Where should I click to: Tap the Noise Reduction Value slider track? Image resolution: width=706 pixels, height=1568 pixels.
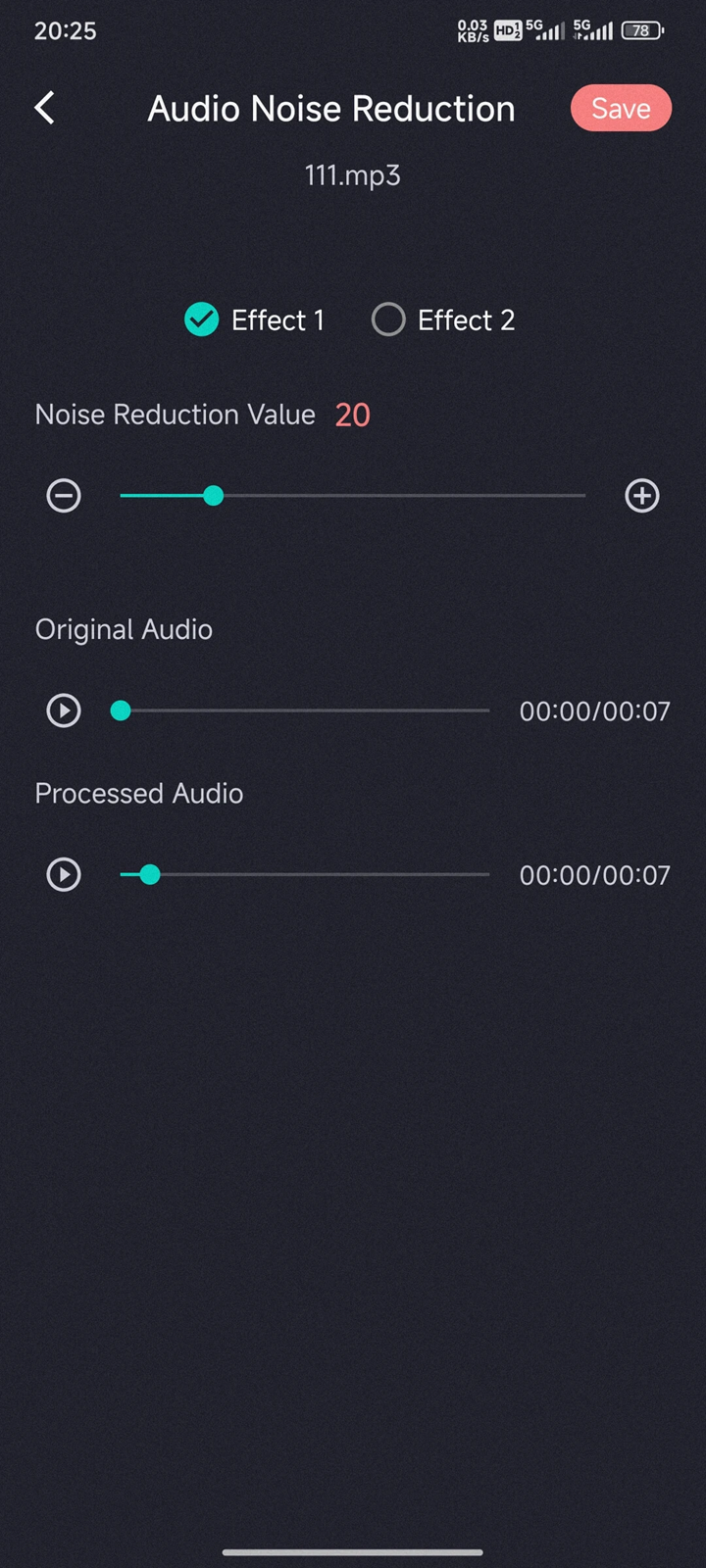[353, 496]
